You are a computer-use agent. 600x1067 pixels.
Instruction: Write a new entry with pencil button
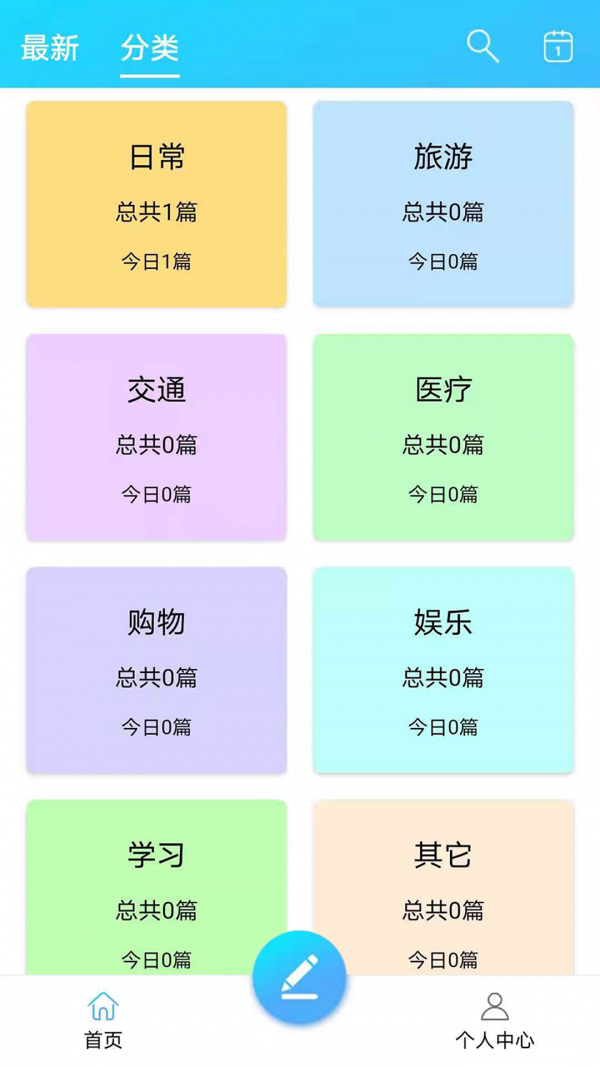[299, 977]
